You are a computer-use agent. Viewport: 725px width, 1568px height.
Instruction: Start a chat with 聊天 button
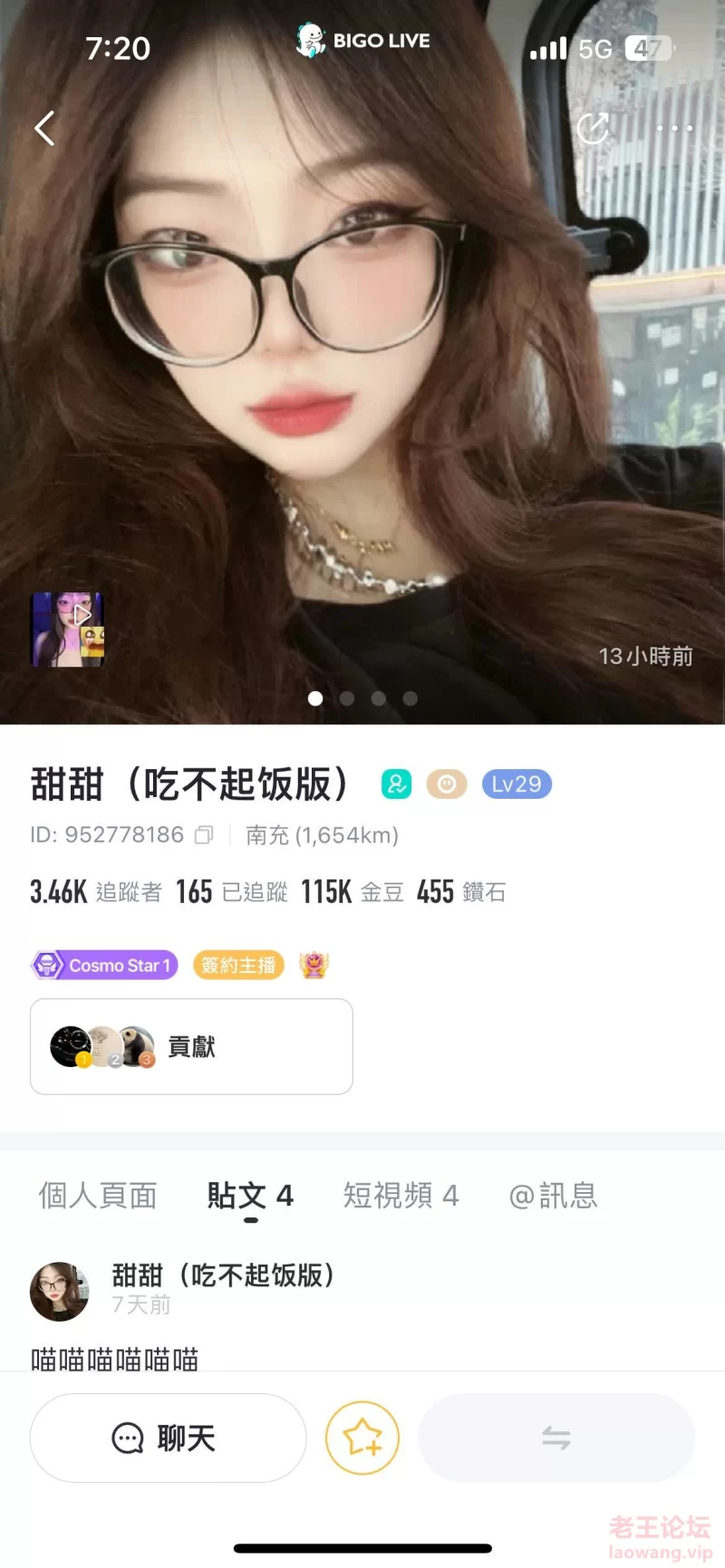(168, 1438)
